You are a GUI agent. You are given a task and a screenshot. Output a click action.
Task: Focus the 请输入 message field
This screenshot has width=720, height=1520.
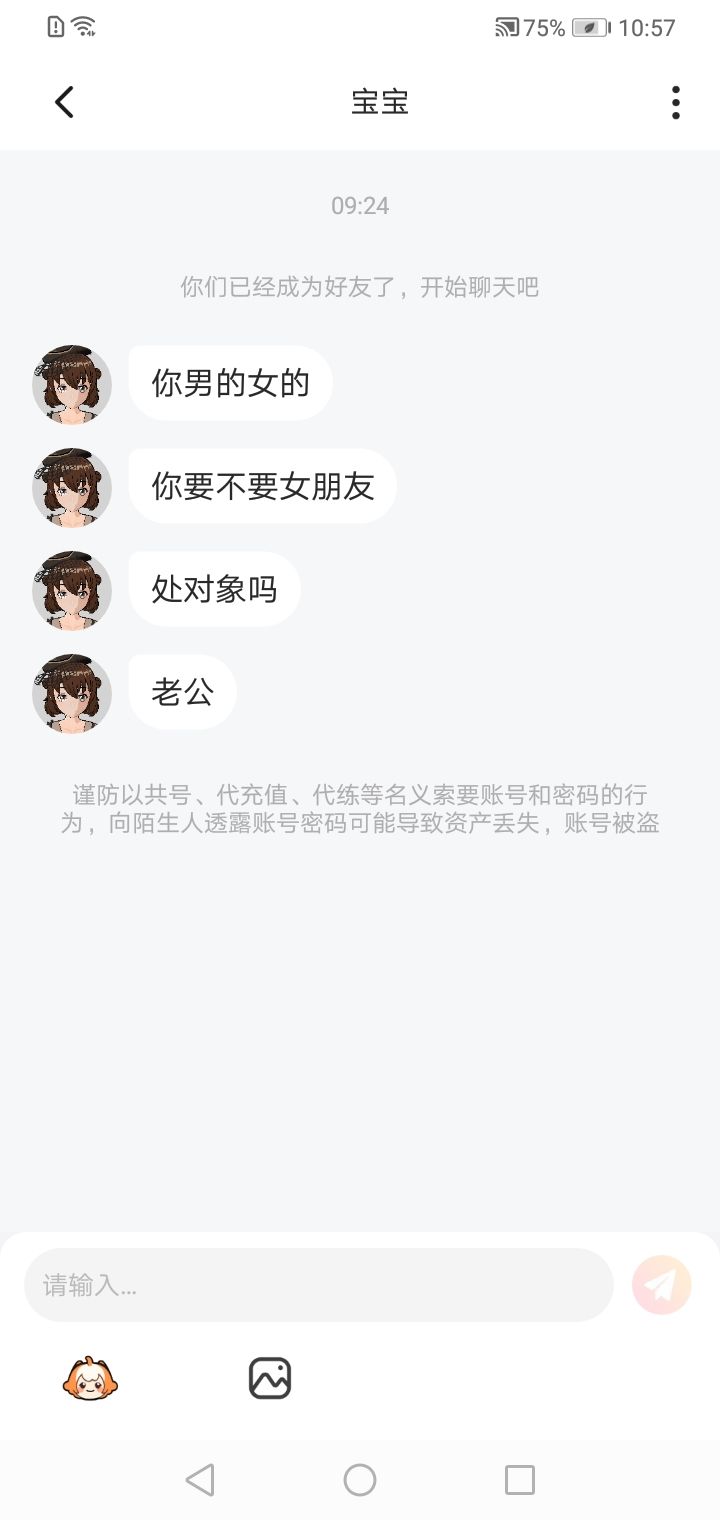[318, 1285]
